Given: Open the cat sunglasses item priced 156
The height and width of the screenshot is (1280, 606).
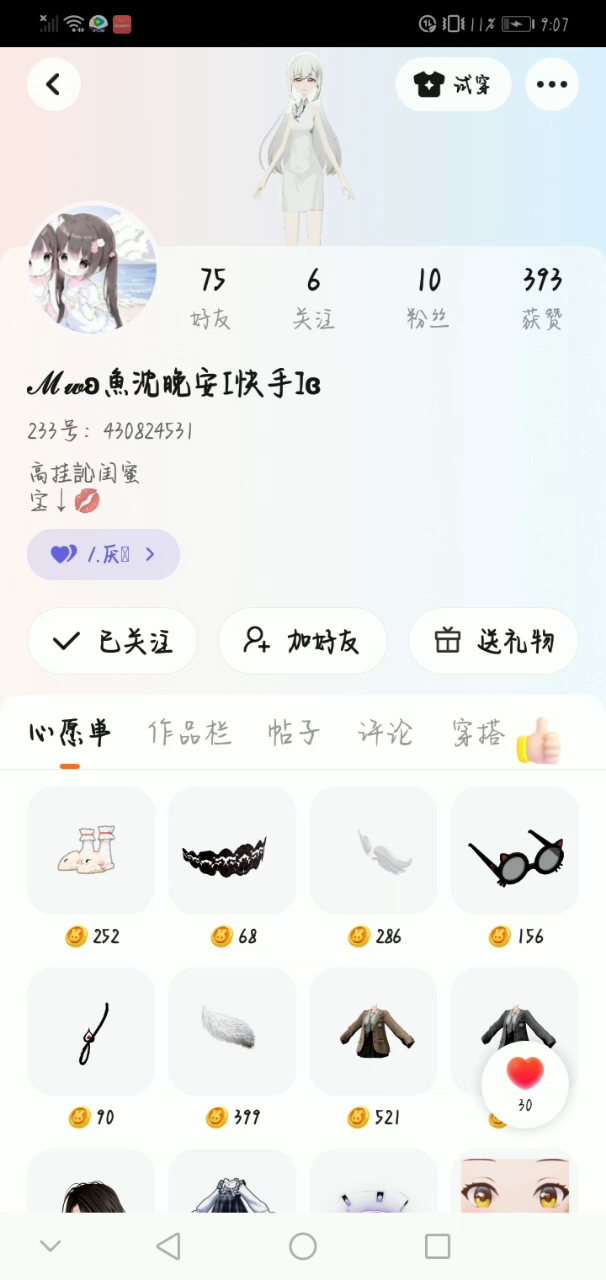Looking at the screenshot, I should (515, 850).
